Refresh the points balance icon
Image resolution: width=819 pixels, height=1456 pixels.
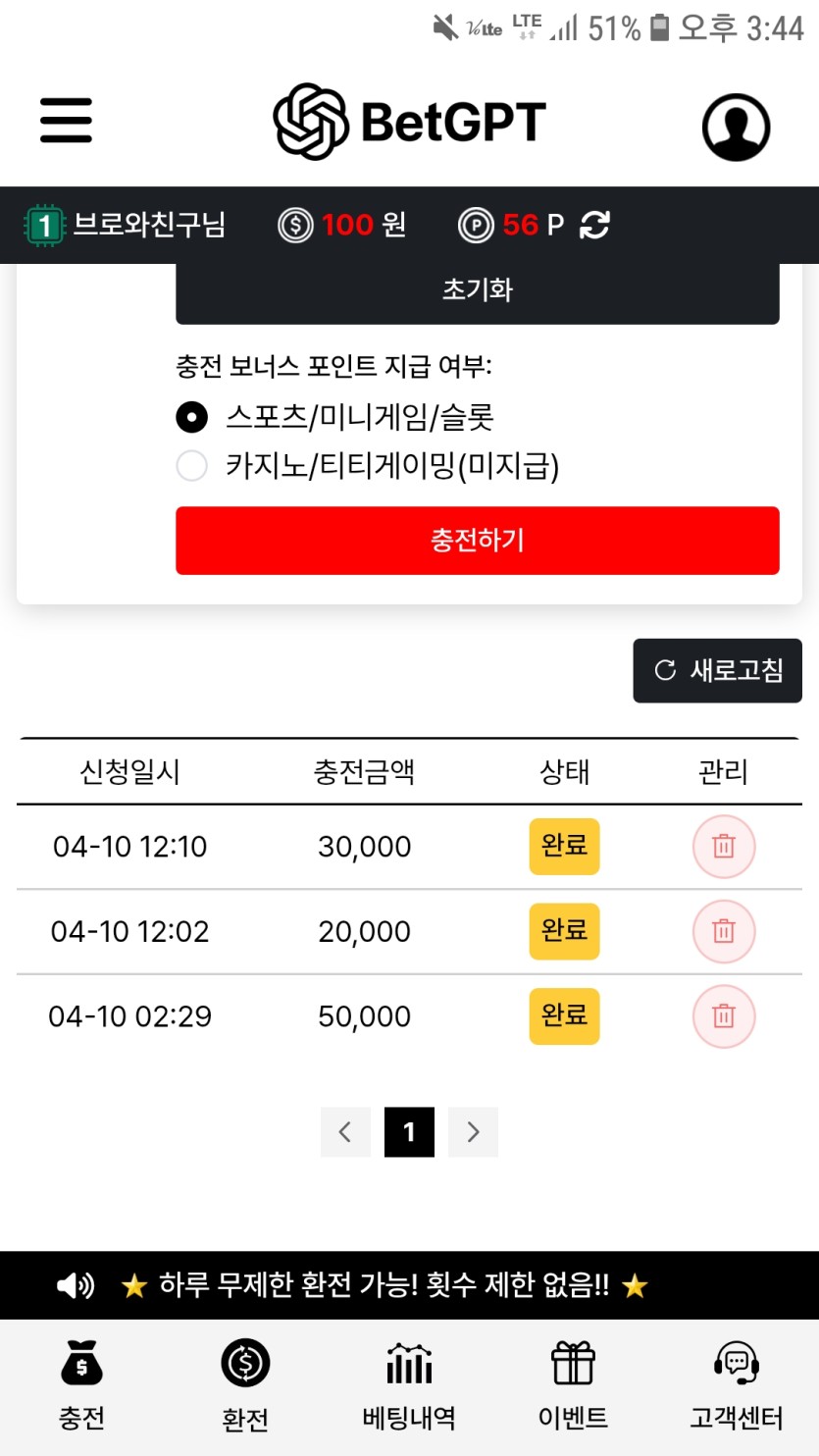point(594,226)
